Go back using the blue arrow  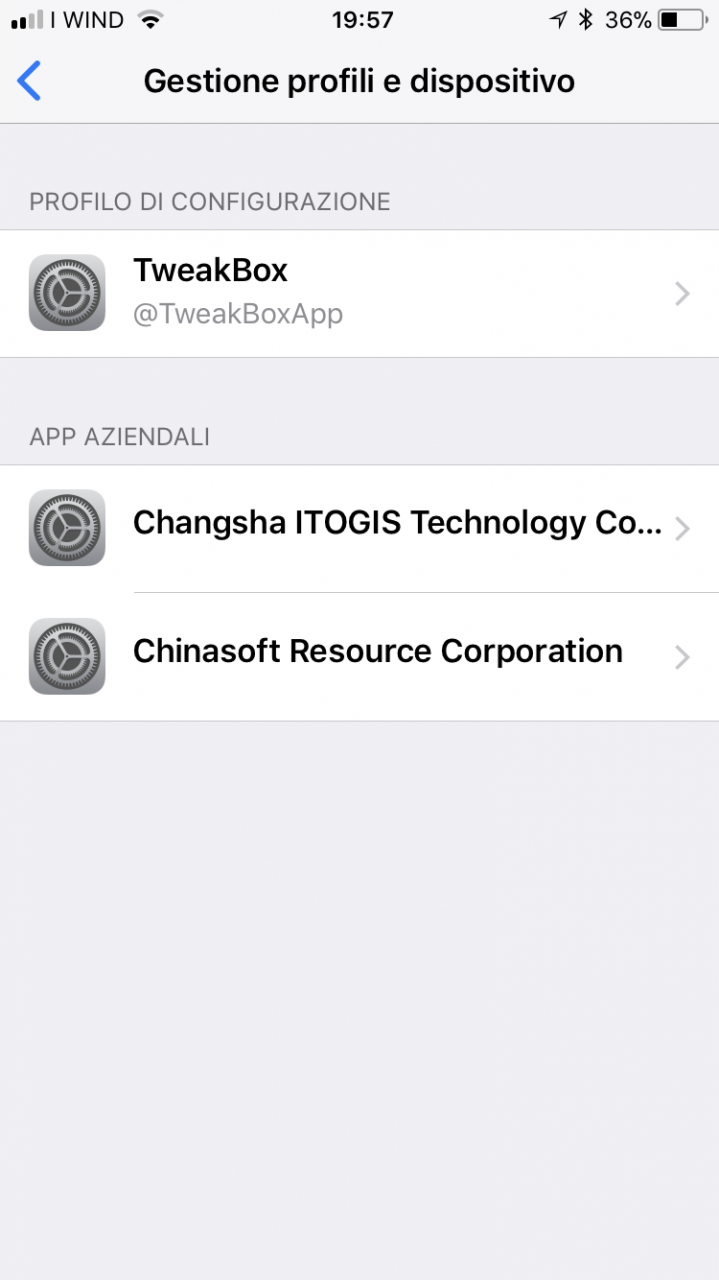(x=30, y=81)
